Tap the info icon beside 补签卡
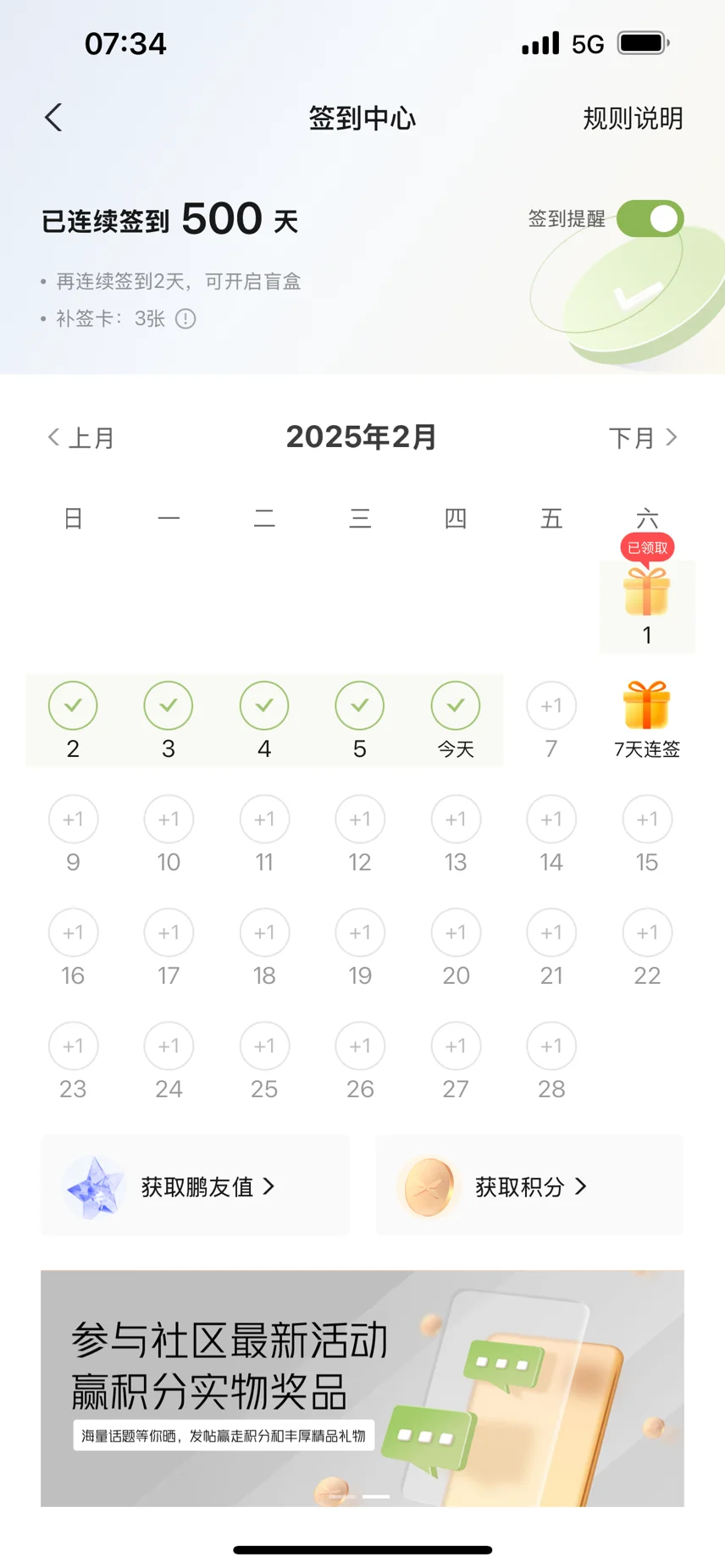The width and height of the screenshot is (725, 1568). [x=185, y=319]
